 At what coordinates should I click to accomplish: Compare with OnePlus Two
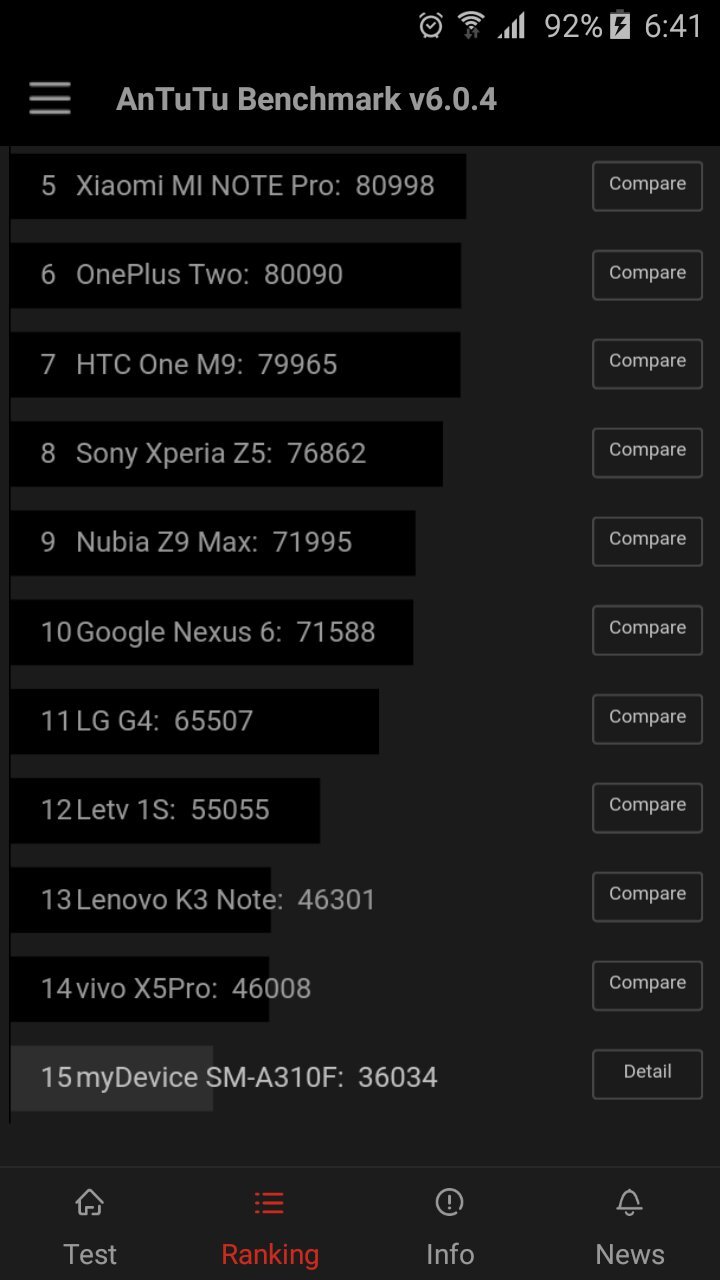pos(647,275)
